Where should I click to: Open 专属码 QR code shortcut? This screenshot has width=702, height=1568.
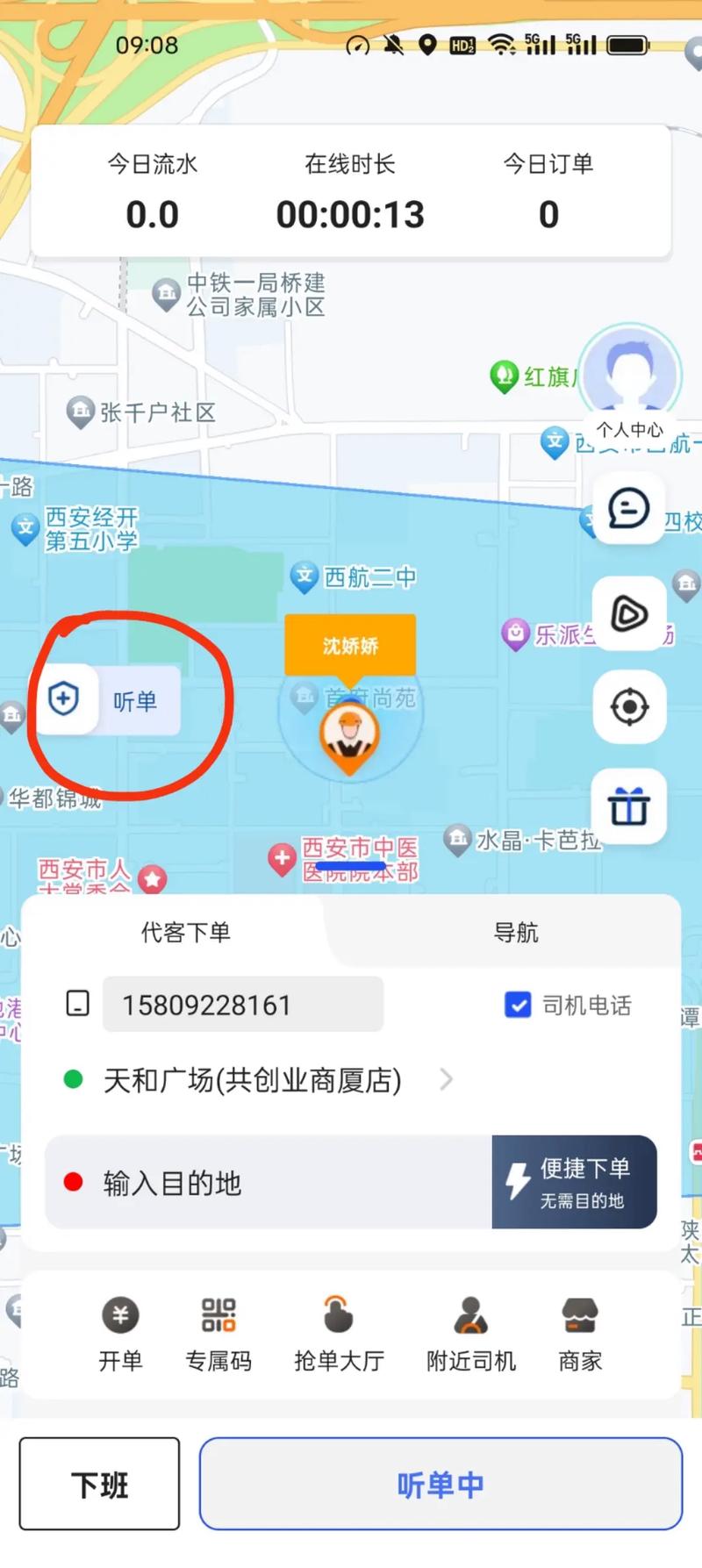(x=218, y=1334)
